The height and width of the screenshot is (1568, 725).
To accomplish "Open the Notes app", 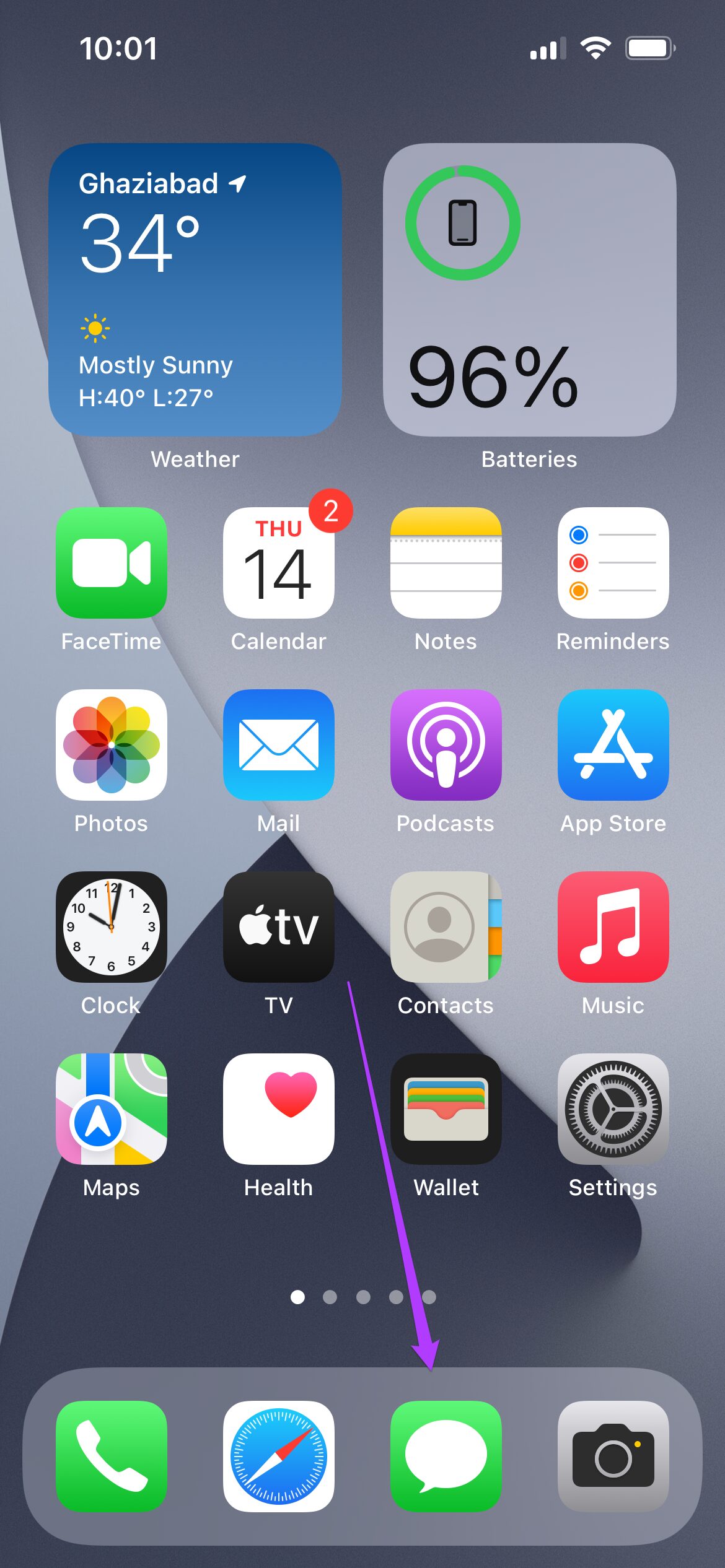I will coord(446,563).
